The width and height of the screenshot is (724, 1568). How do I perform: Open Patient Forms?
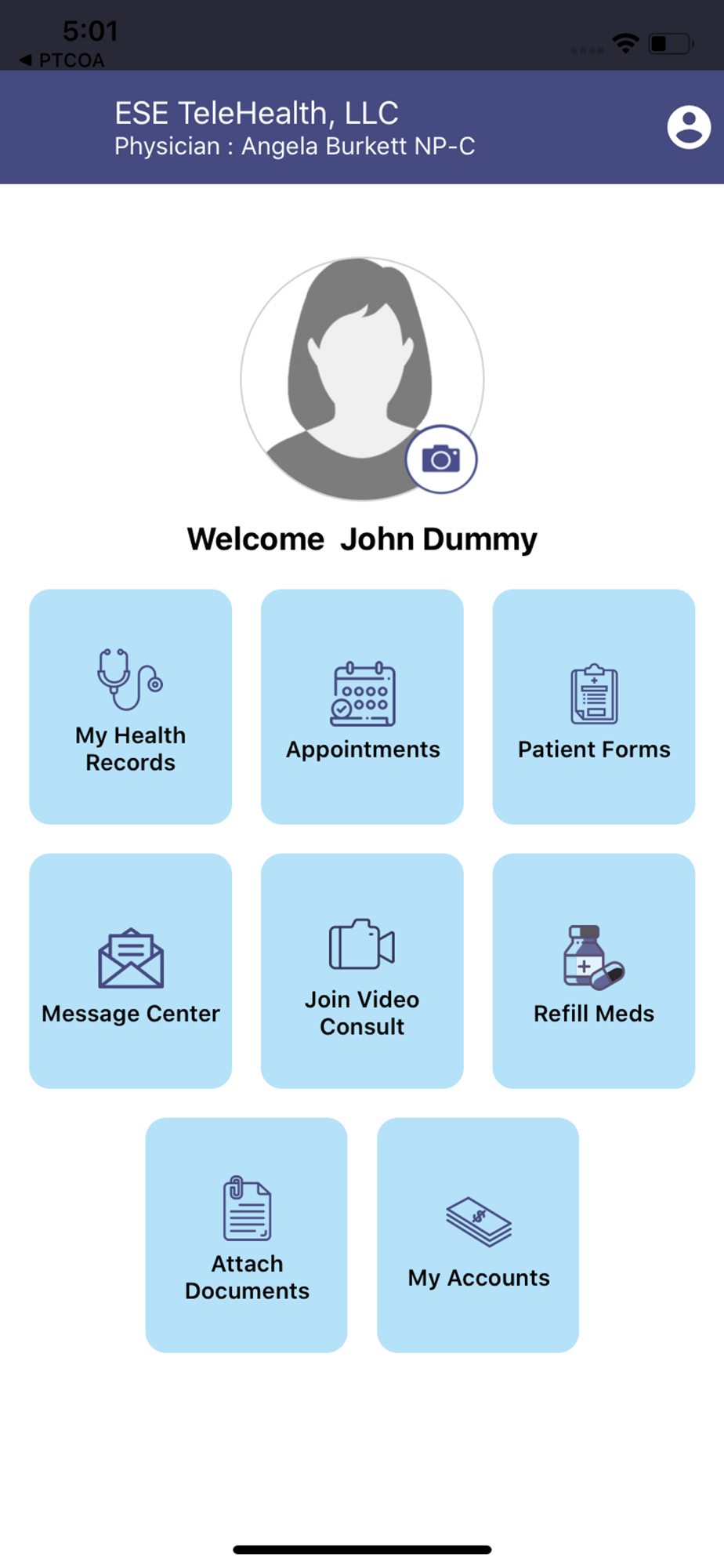594,706
